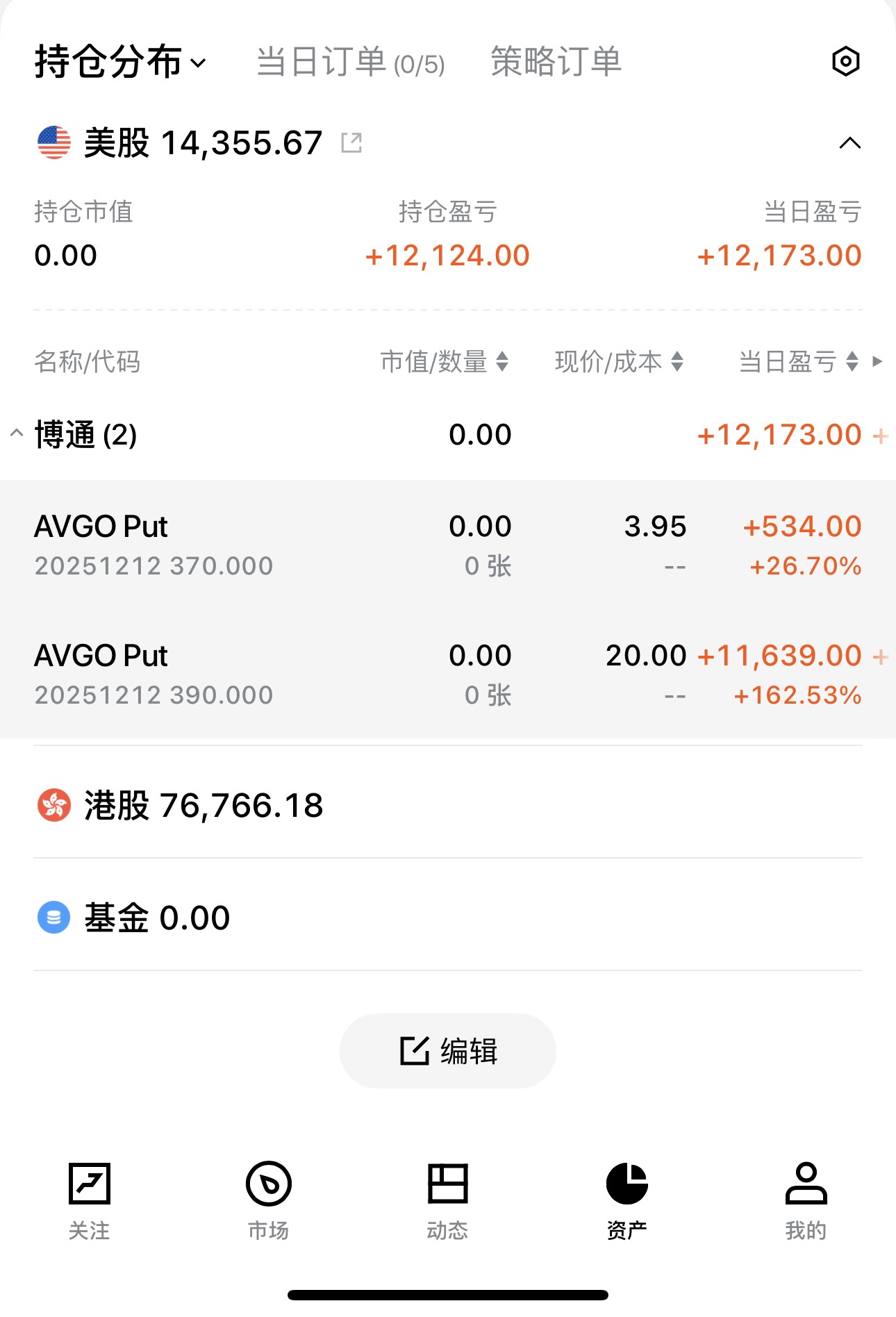Expand the 基金 section
This screenshot has height=1317, width=896.
(x=157, y=918)
